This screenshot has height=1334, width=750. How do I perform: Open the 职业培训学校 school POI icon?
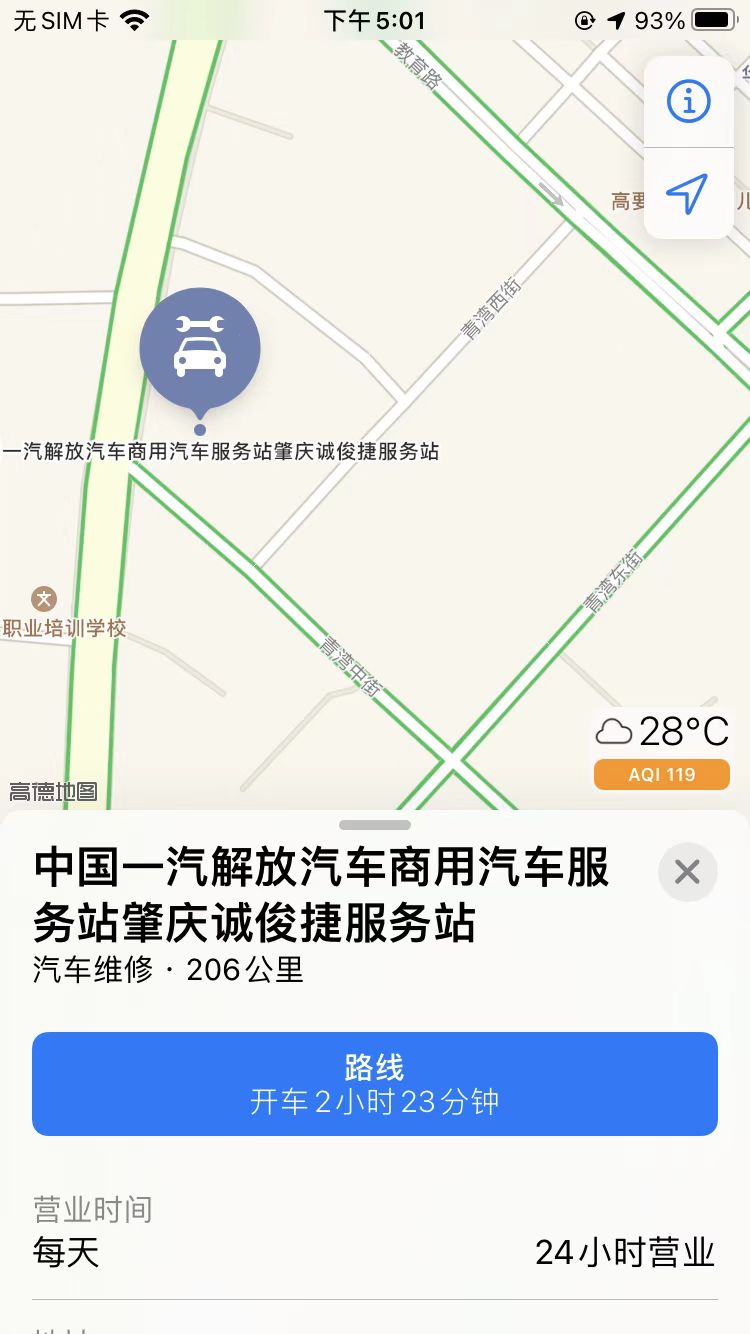point(44,598)
